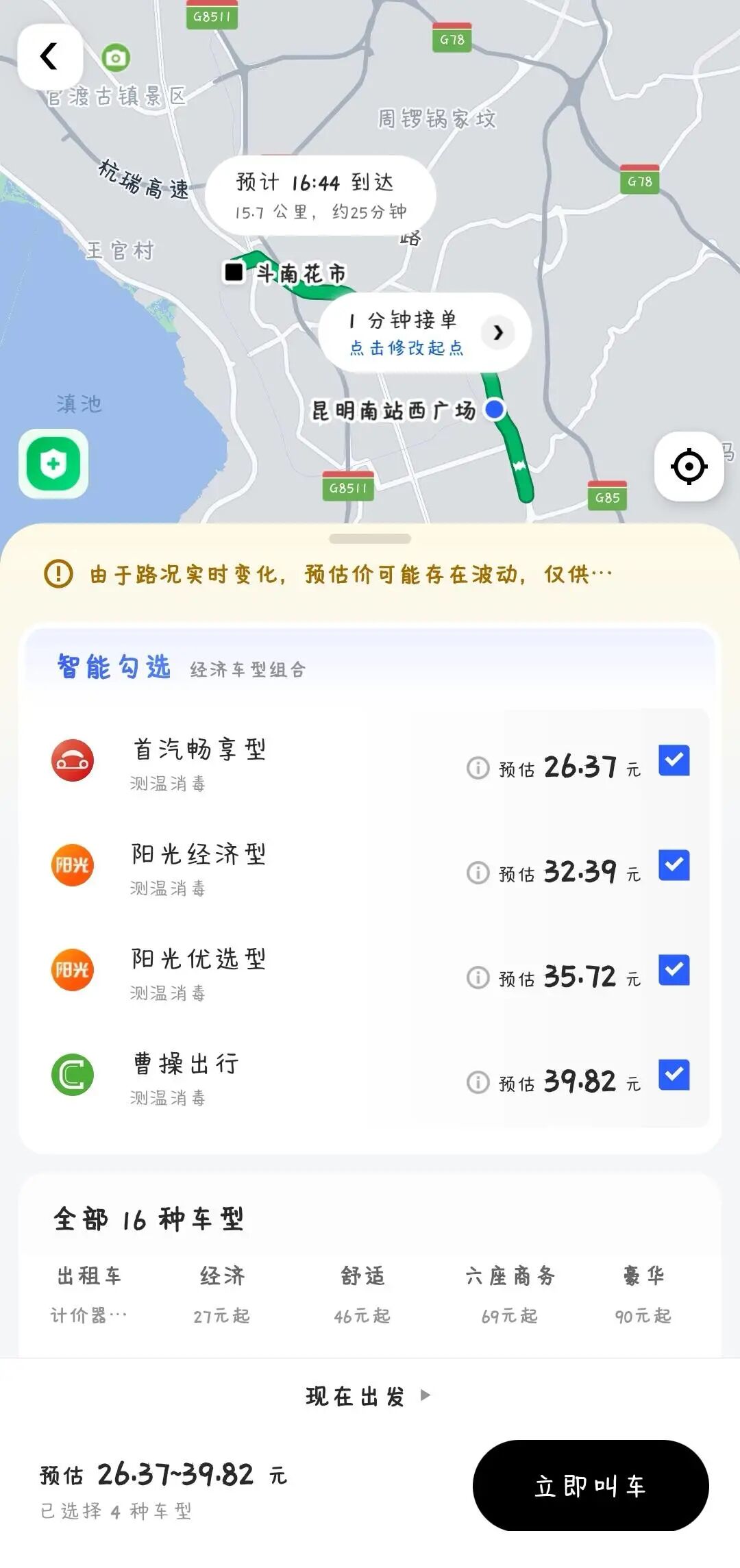The width and height of the screenshot is (740, 1568).
Task: Expand the price fluctuation notice
Action: (x=349, y=574)
